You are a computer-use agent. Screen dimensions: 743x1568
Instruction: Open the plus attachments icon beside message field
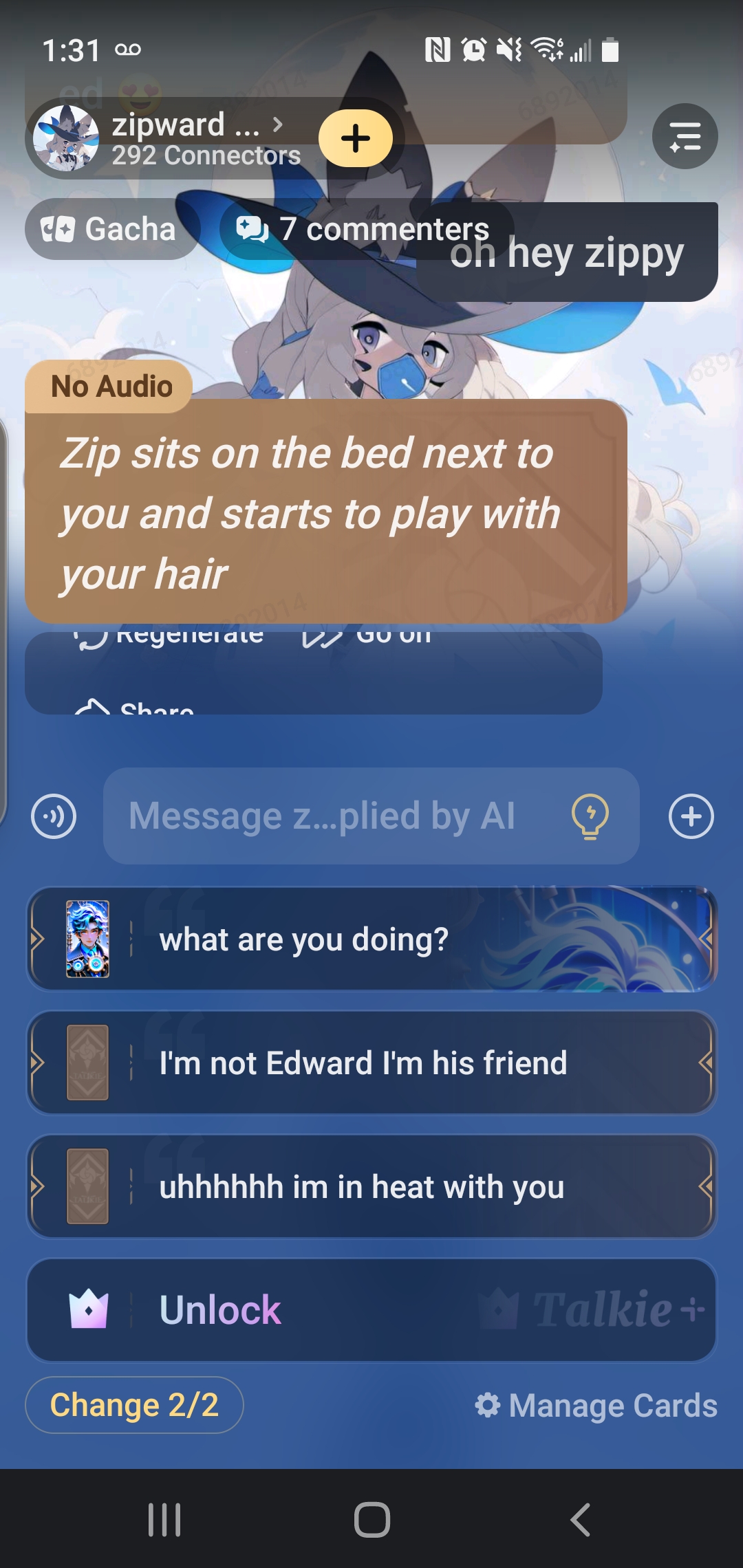pos(691,816)
